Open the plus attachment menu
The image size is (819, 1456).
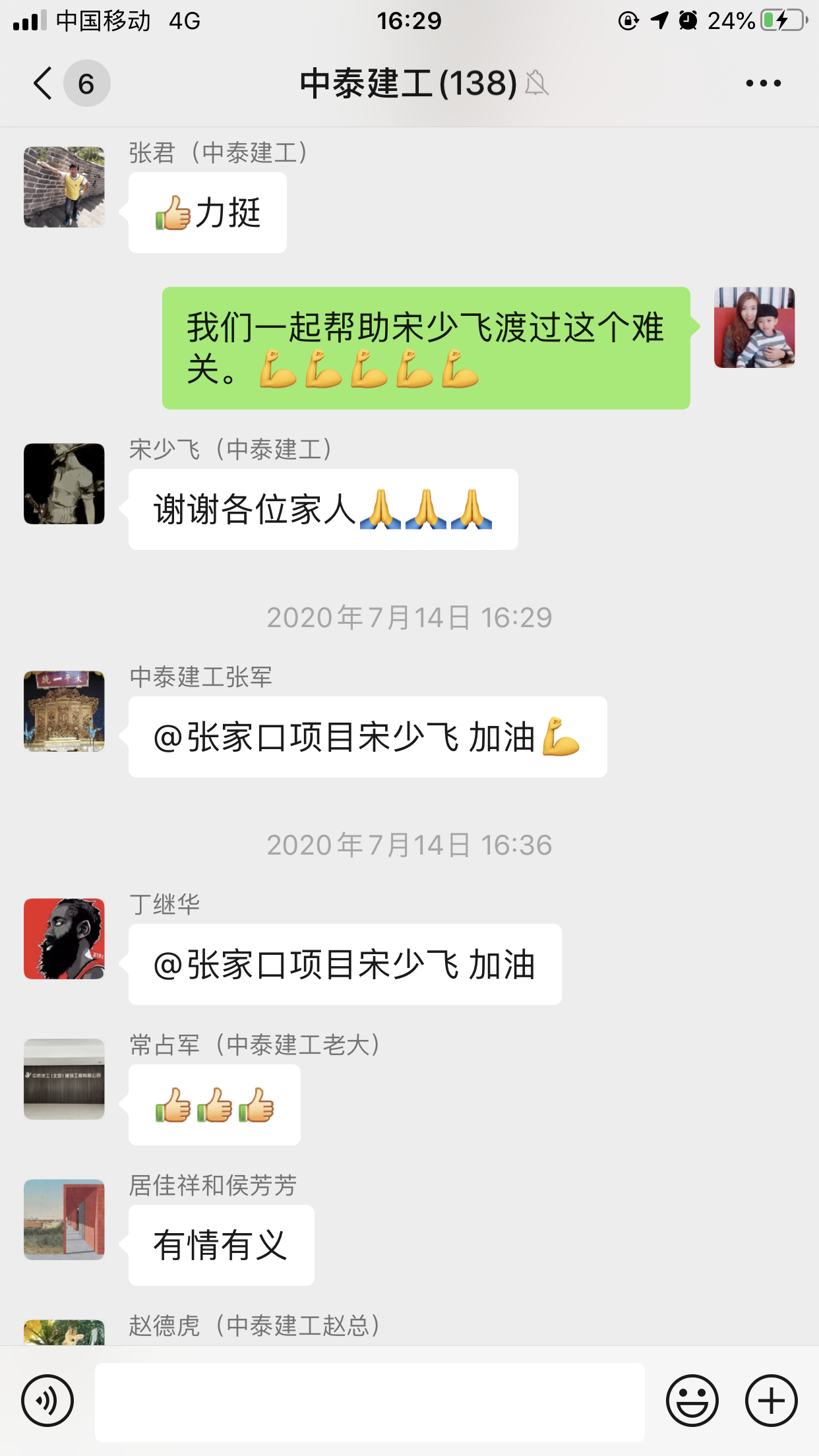(771, 1401)
